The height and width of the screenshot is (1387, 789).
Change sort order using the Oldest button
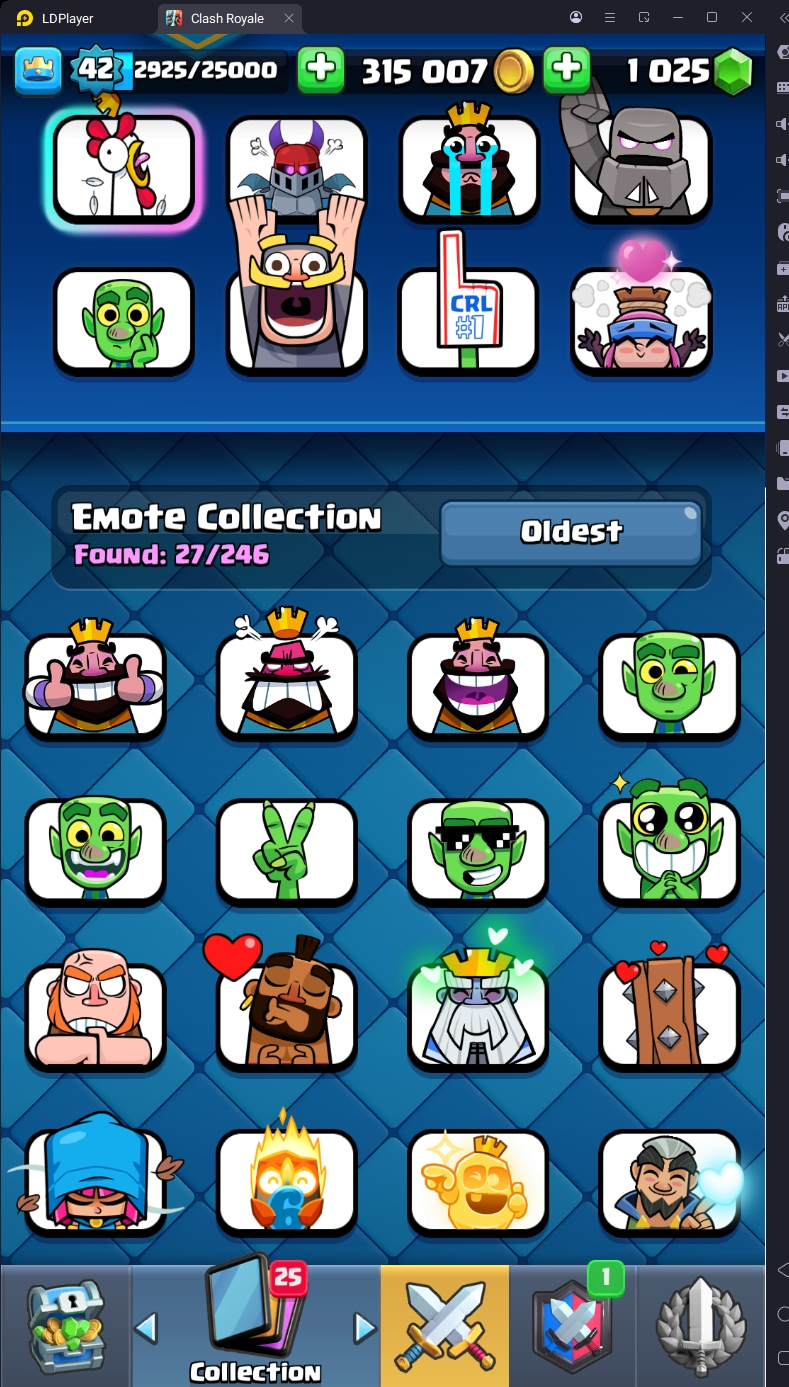click(571, 532)
